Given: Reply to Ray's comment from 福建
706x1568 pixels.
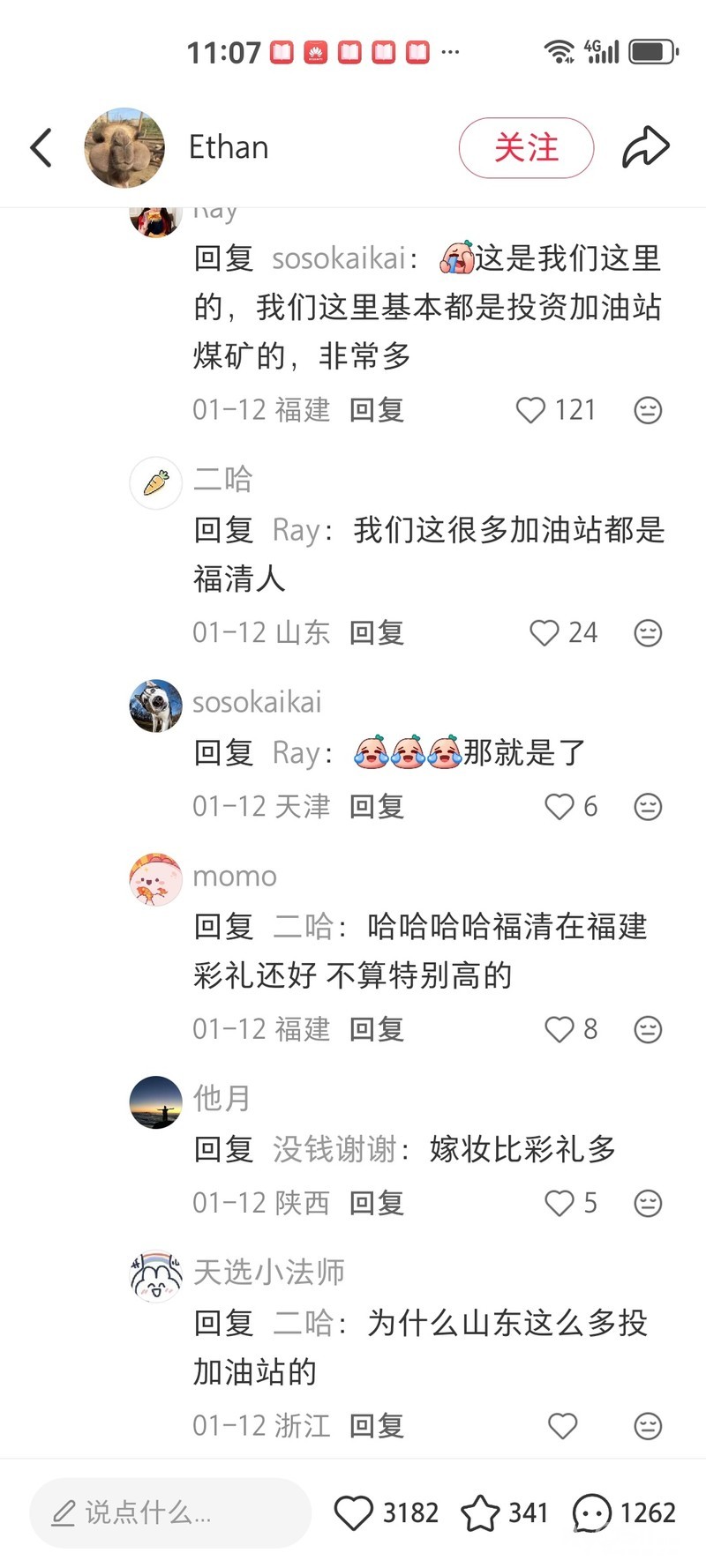Looking at the screenshot, I should point(377,410).
